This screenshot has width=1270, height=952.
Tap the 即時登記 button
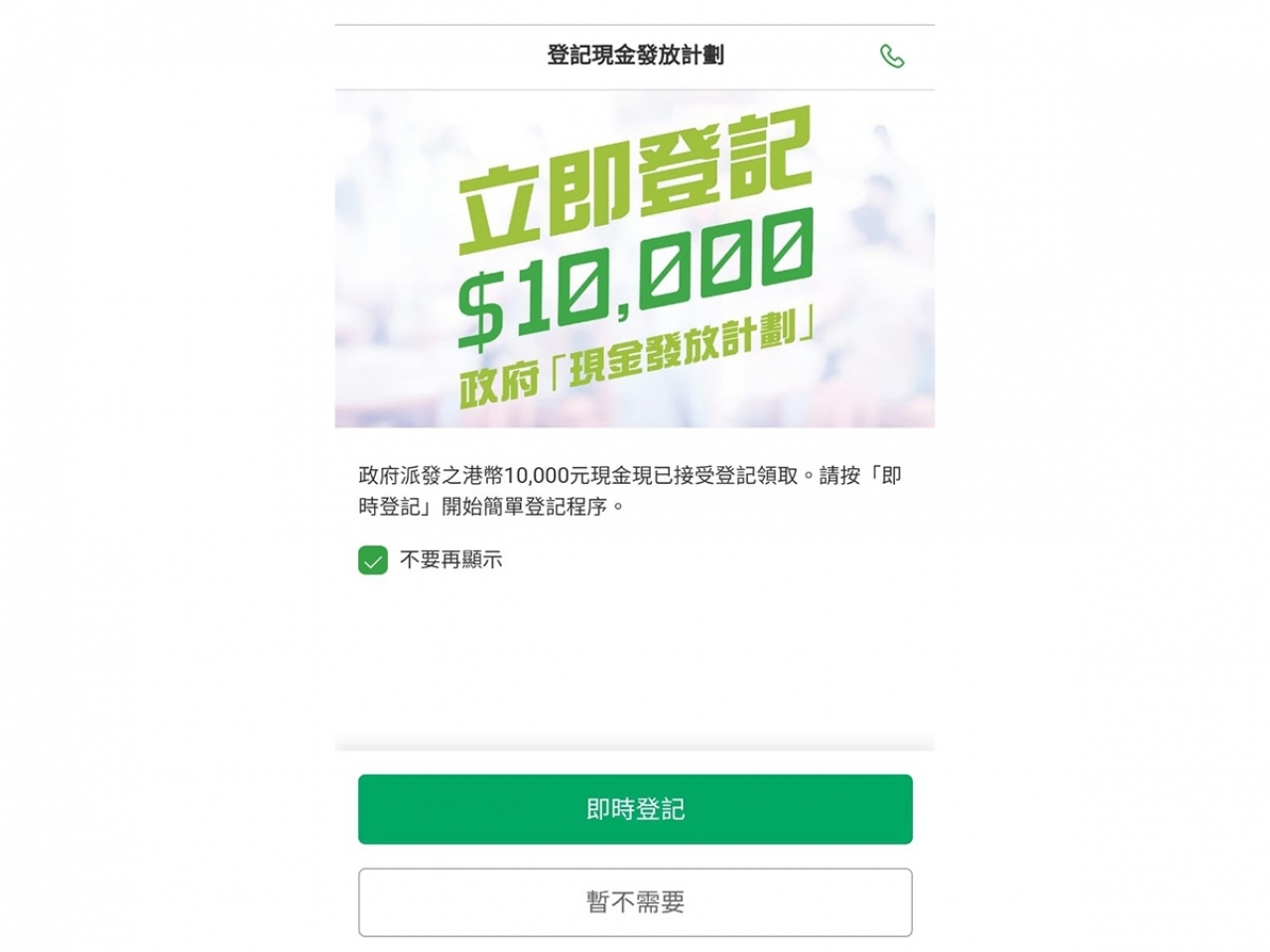pyautogui.click(x=635, y=809)
